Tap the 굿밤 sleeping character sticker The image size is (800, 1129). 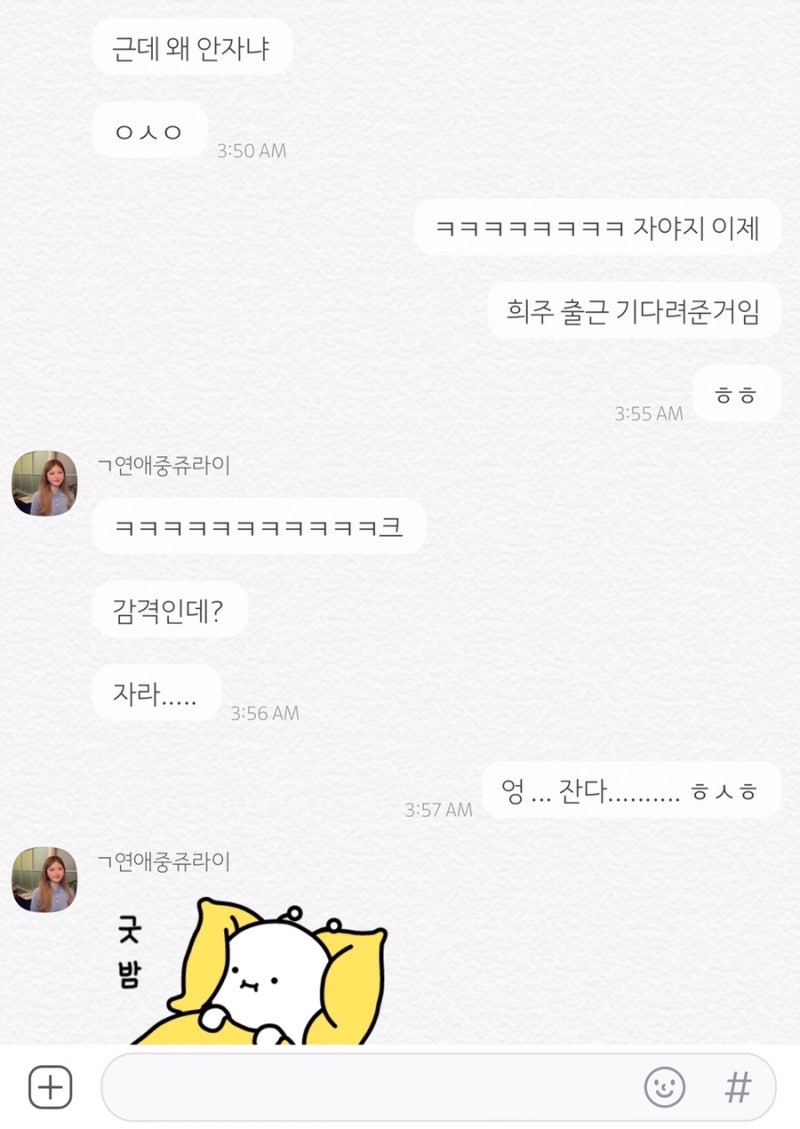point(260,972)
